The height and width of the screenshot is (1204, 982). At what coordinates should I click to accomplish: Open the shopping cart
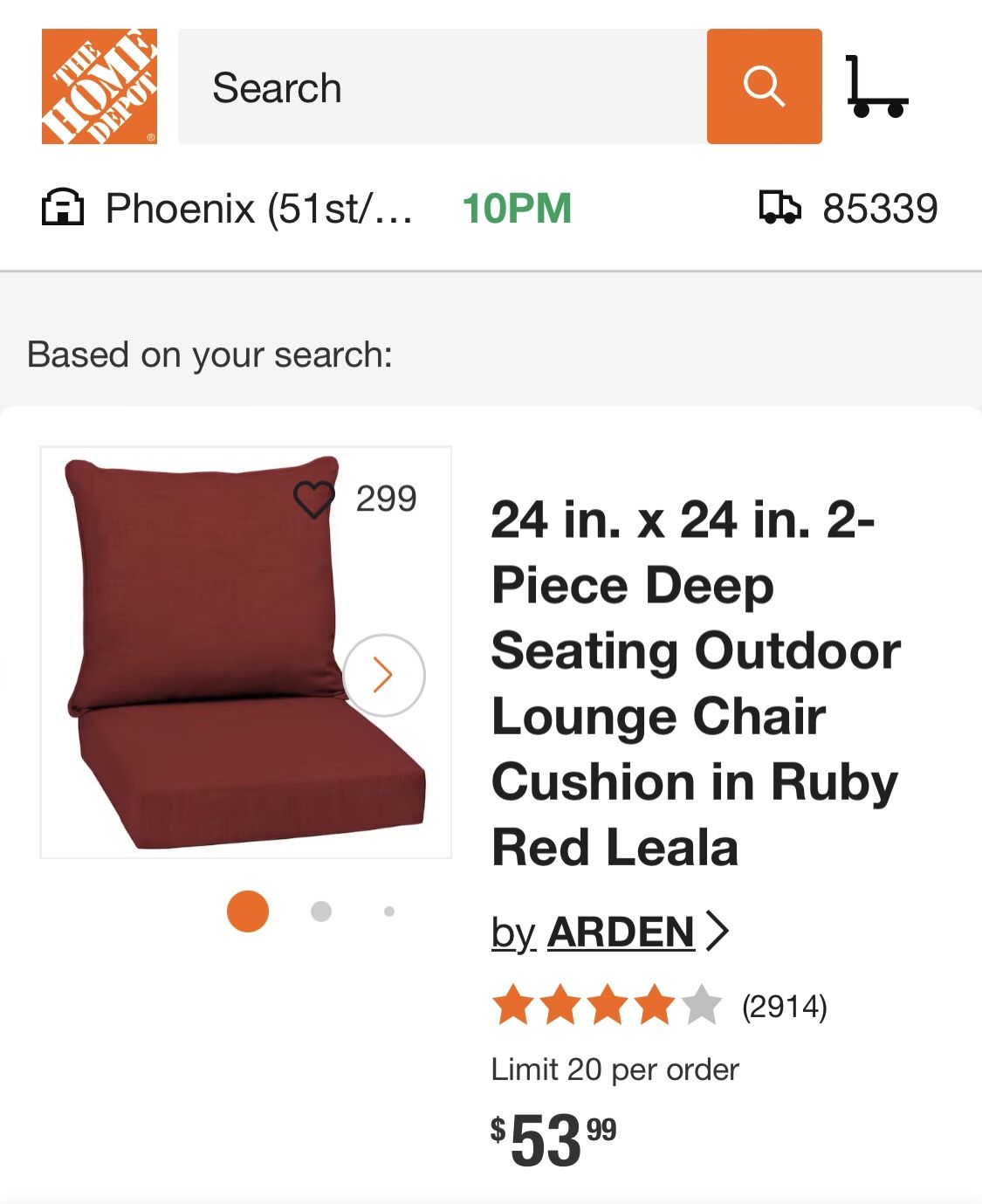[876, 86]
